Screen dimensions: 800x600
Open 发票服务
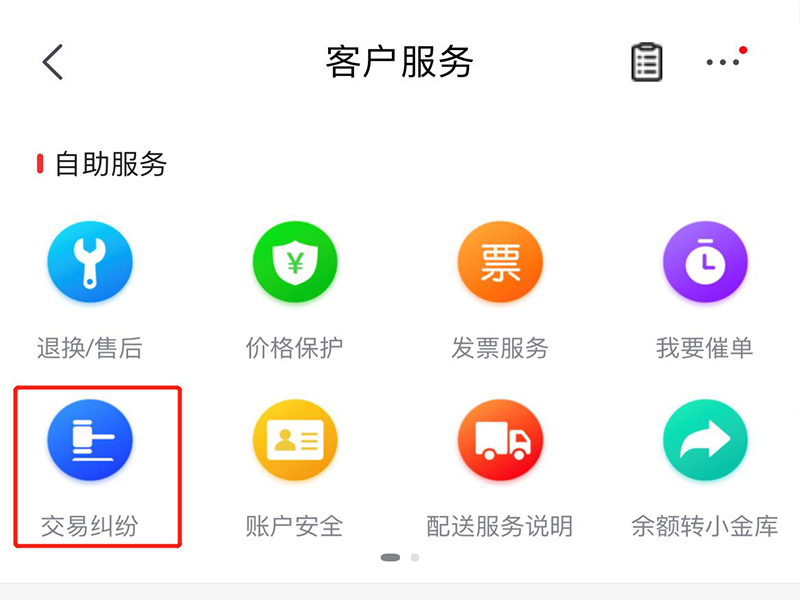pos(500,264)
